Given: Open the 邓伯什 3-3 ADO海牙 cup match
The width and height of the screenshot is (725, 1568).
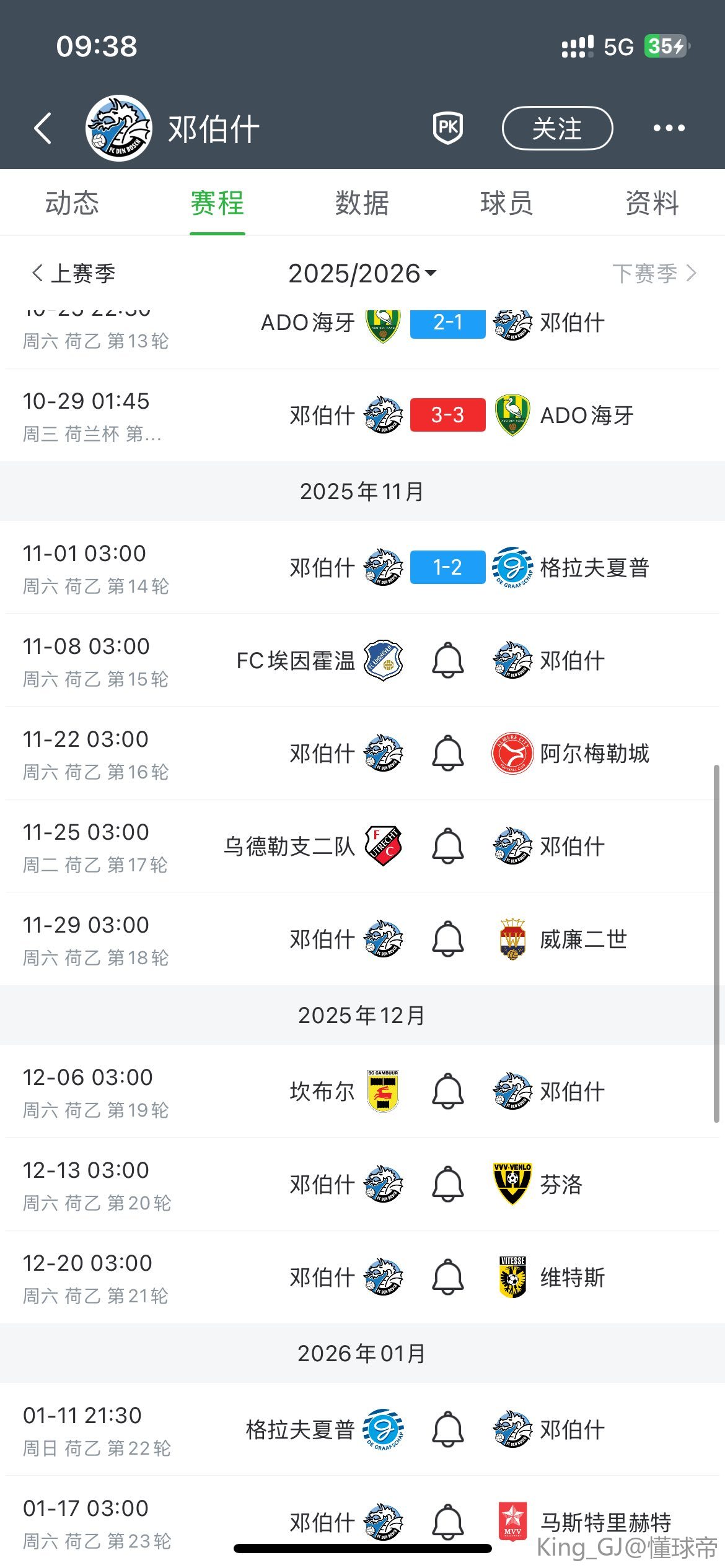Looking at the screenshot, I should pos(447,415).
